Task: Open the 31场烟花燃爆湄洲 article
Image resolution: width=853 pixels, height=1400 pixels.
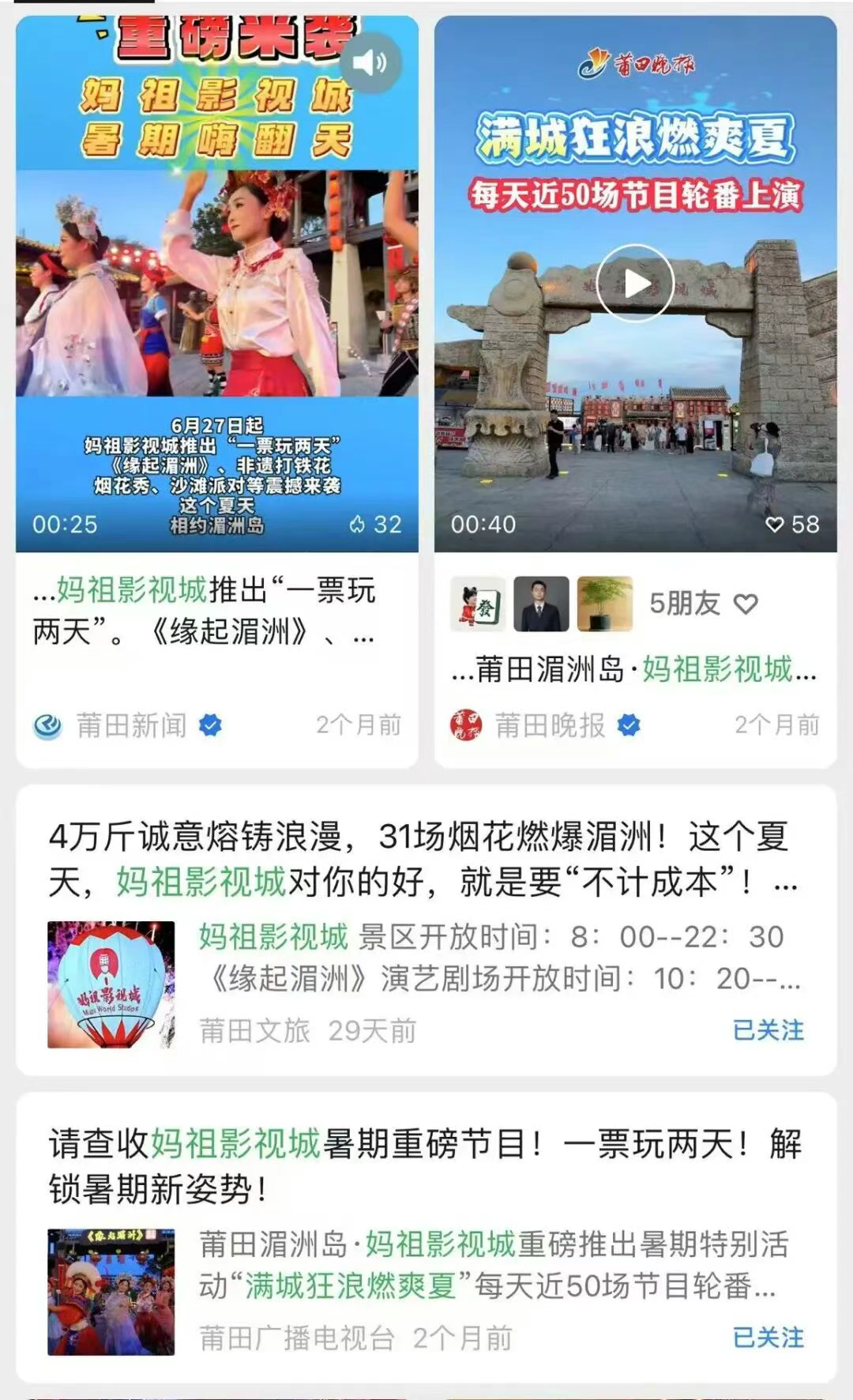Action: pos(419,859)
